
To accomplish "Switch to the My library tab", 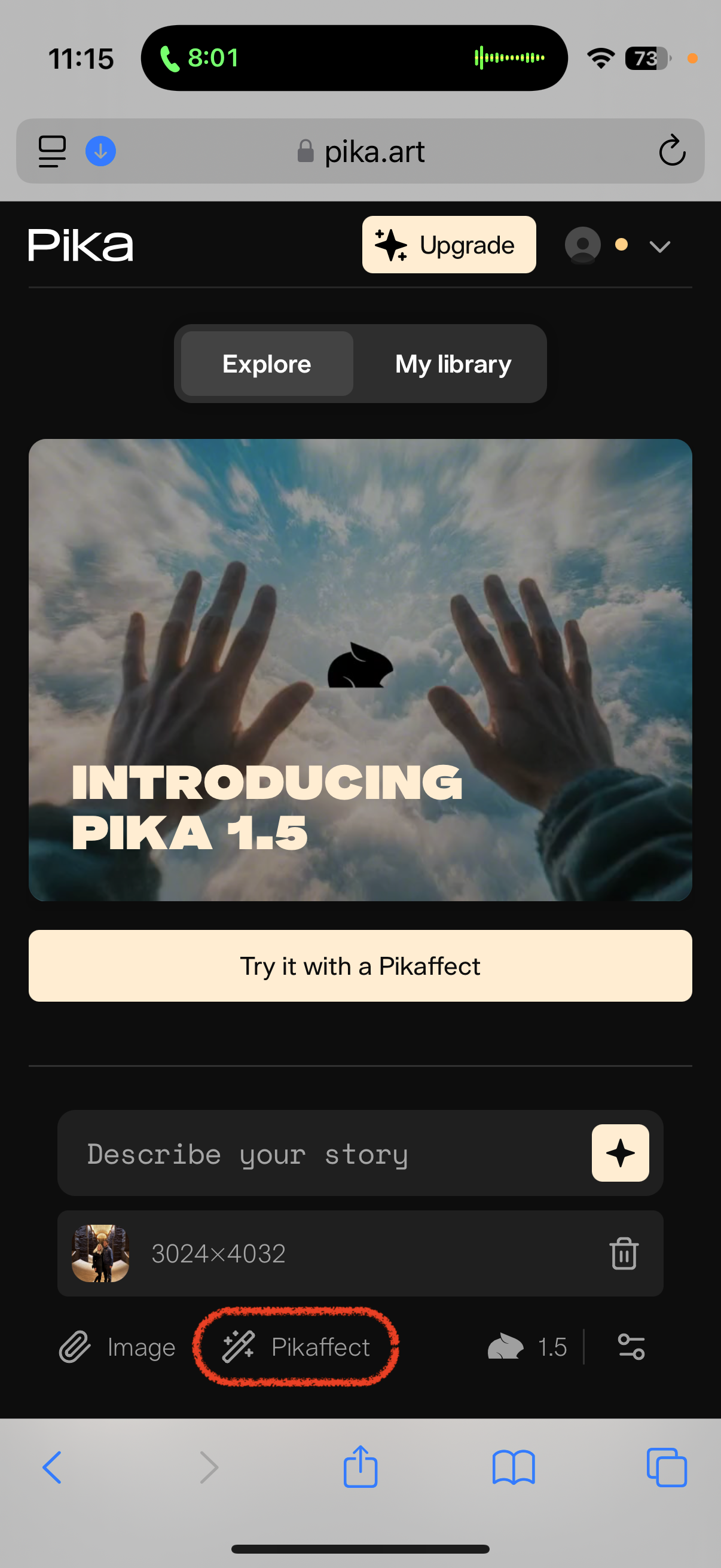I will pos(452,364).
